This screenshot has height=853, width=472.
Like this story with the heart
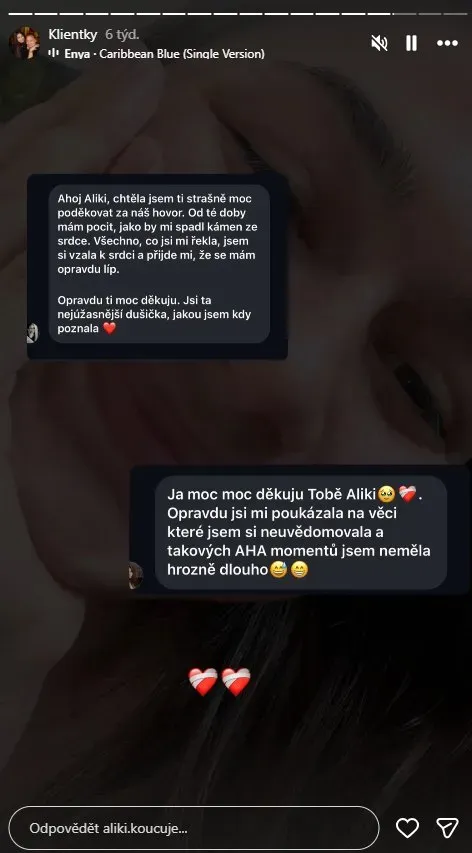407,828
